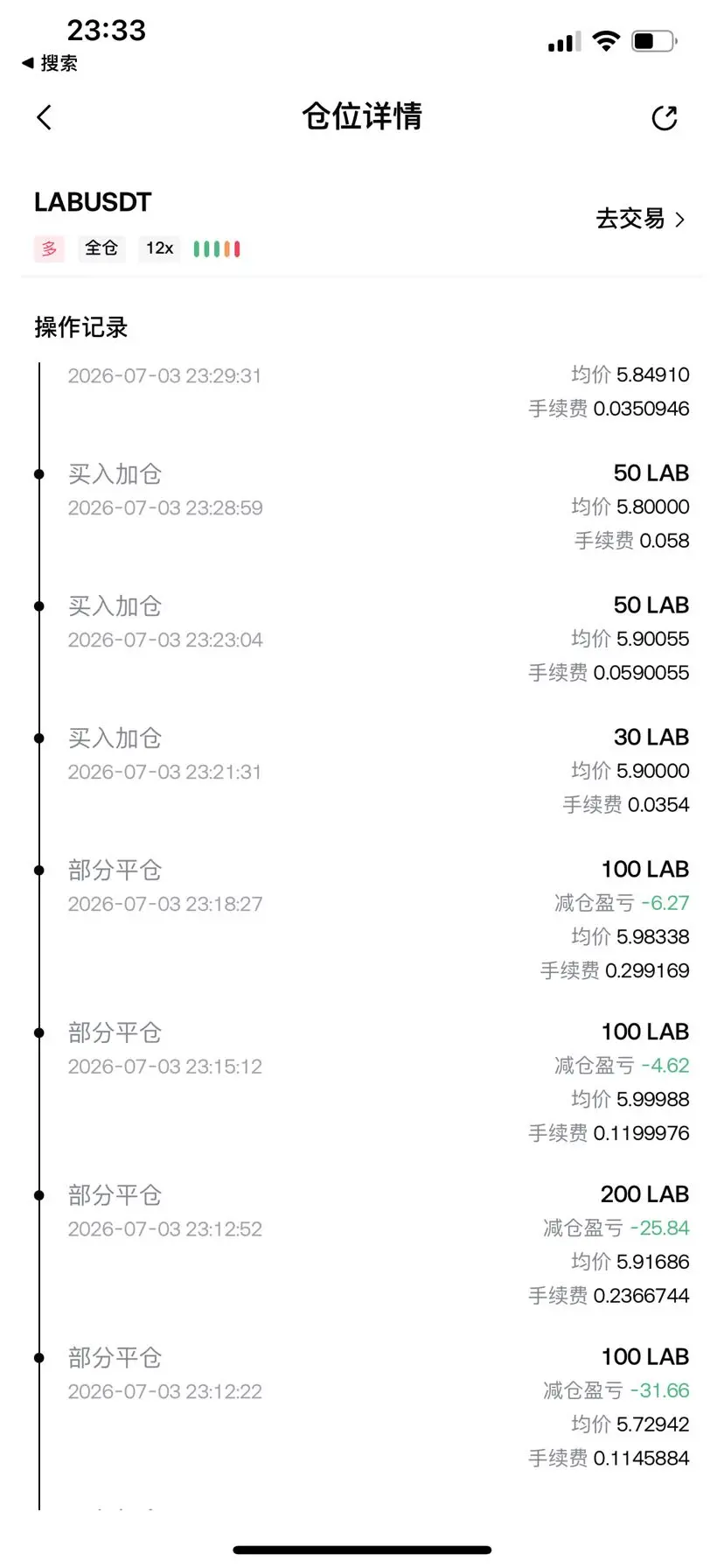This screenshot has width=724, height=1568.
Task: Return to 搜索 via the status bar link
Action: click(50, 63)
